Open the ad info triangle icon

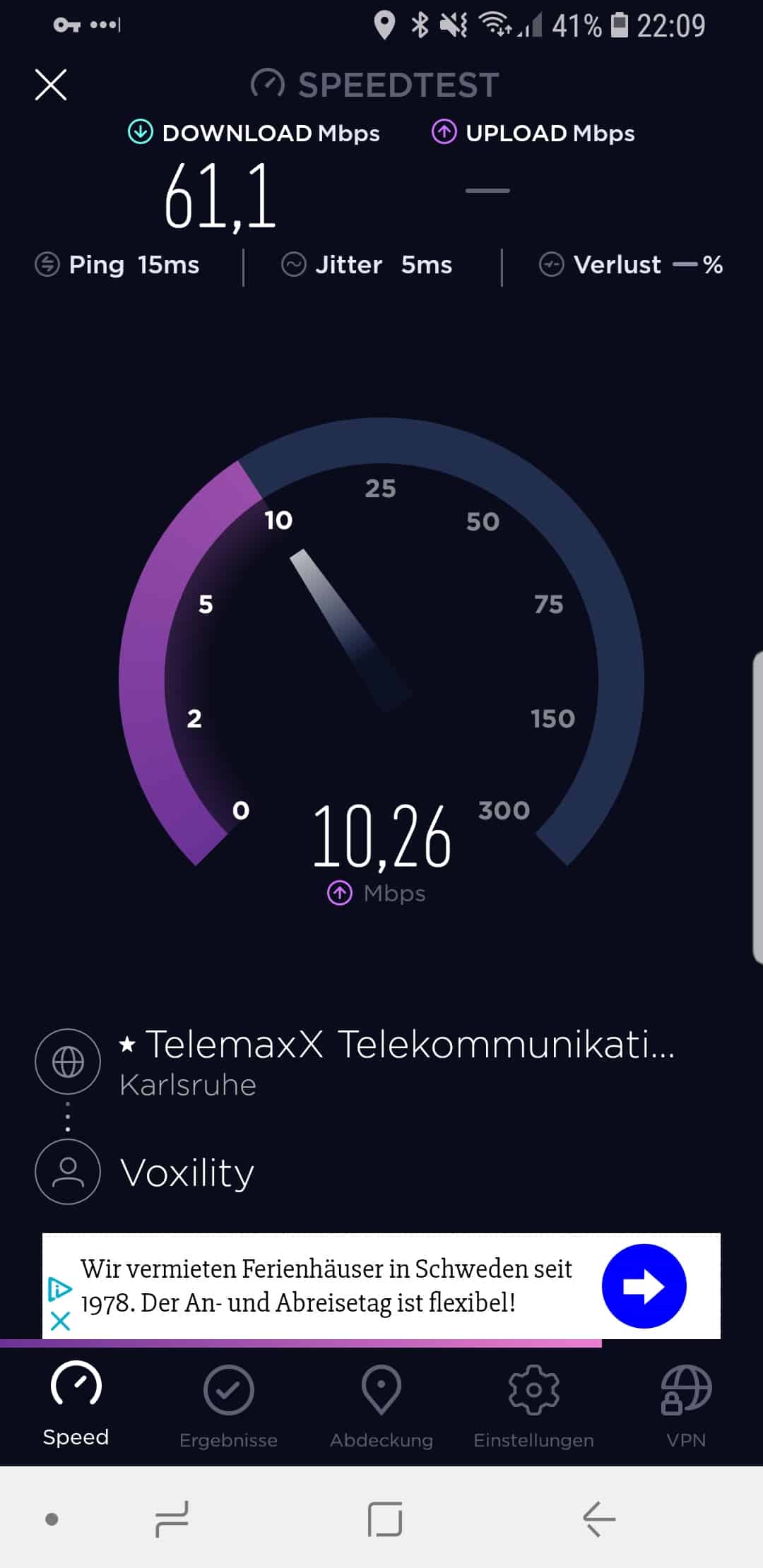point(59,1290)
